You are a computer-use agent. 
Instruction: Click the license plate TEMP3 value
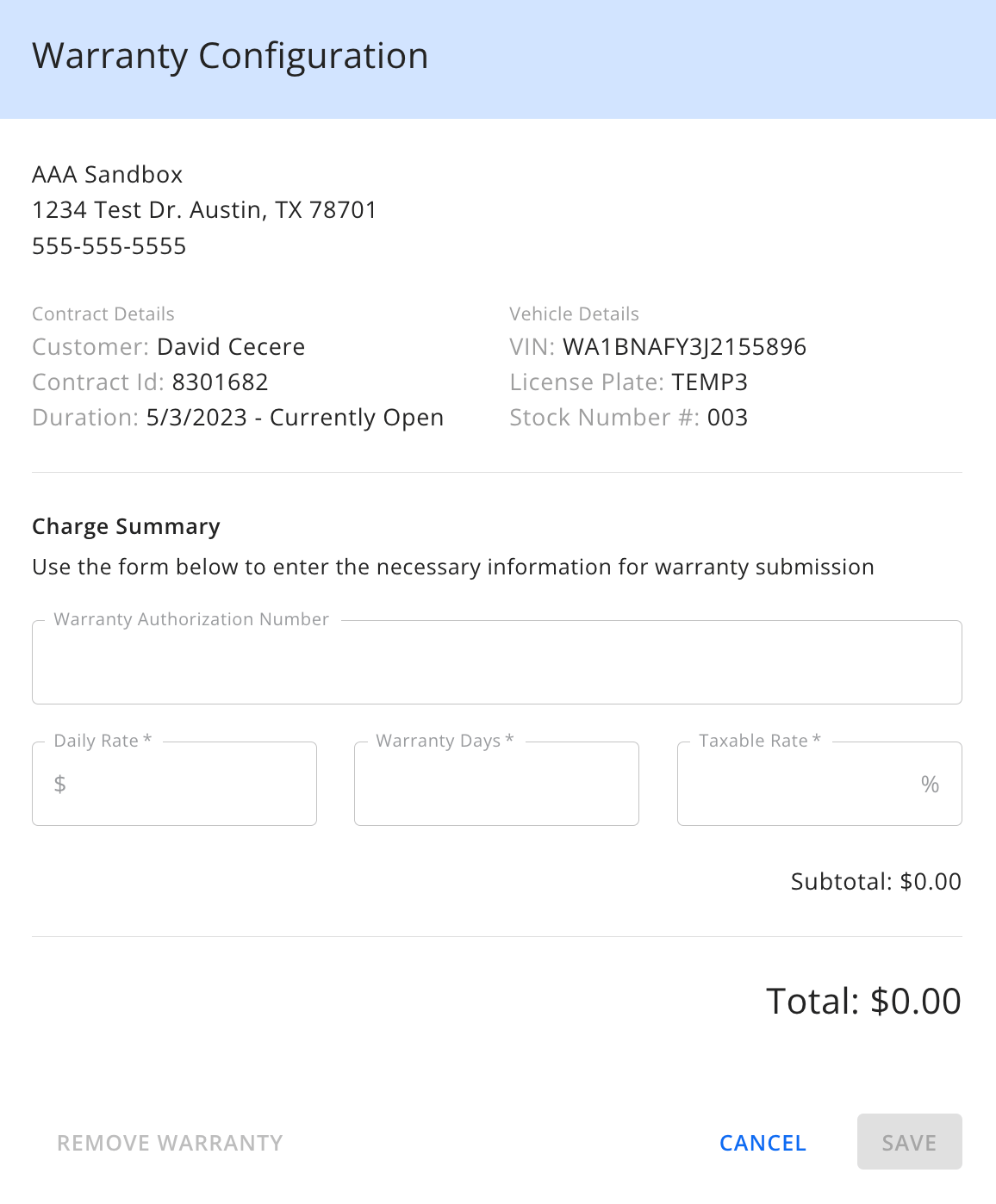pyautogui.click(x=710, y=382)
